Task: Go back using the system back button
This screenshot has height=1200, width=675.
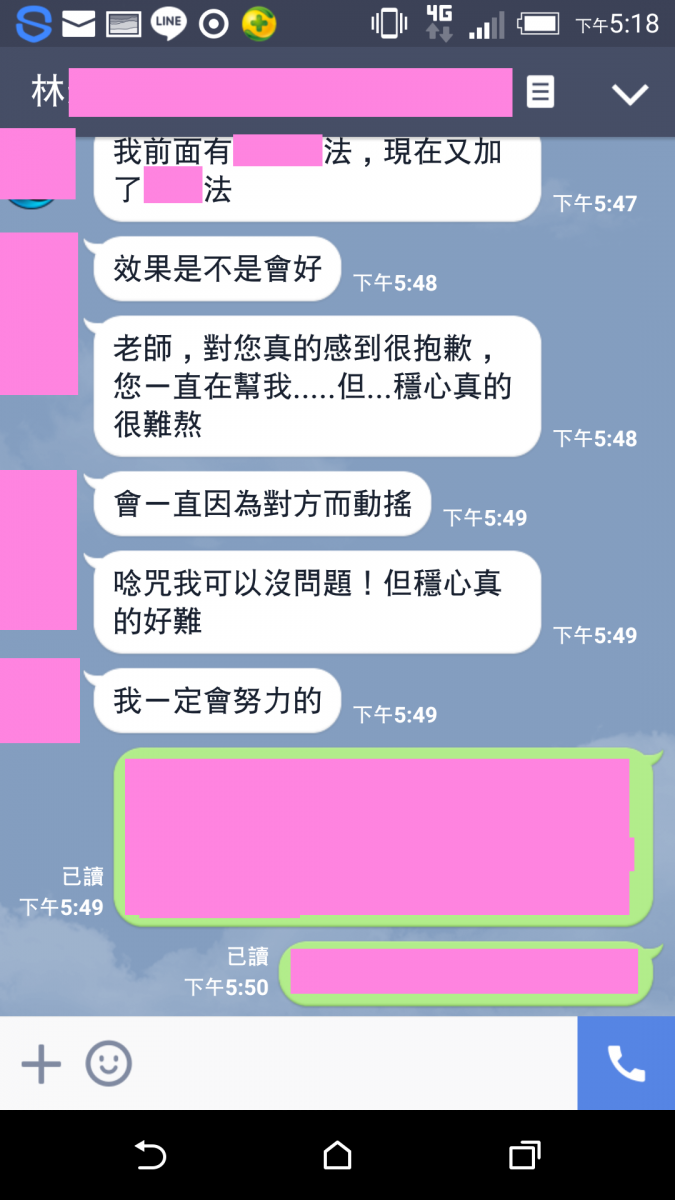Action: (x=150, y=1156)
